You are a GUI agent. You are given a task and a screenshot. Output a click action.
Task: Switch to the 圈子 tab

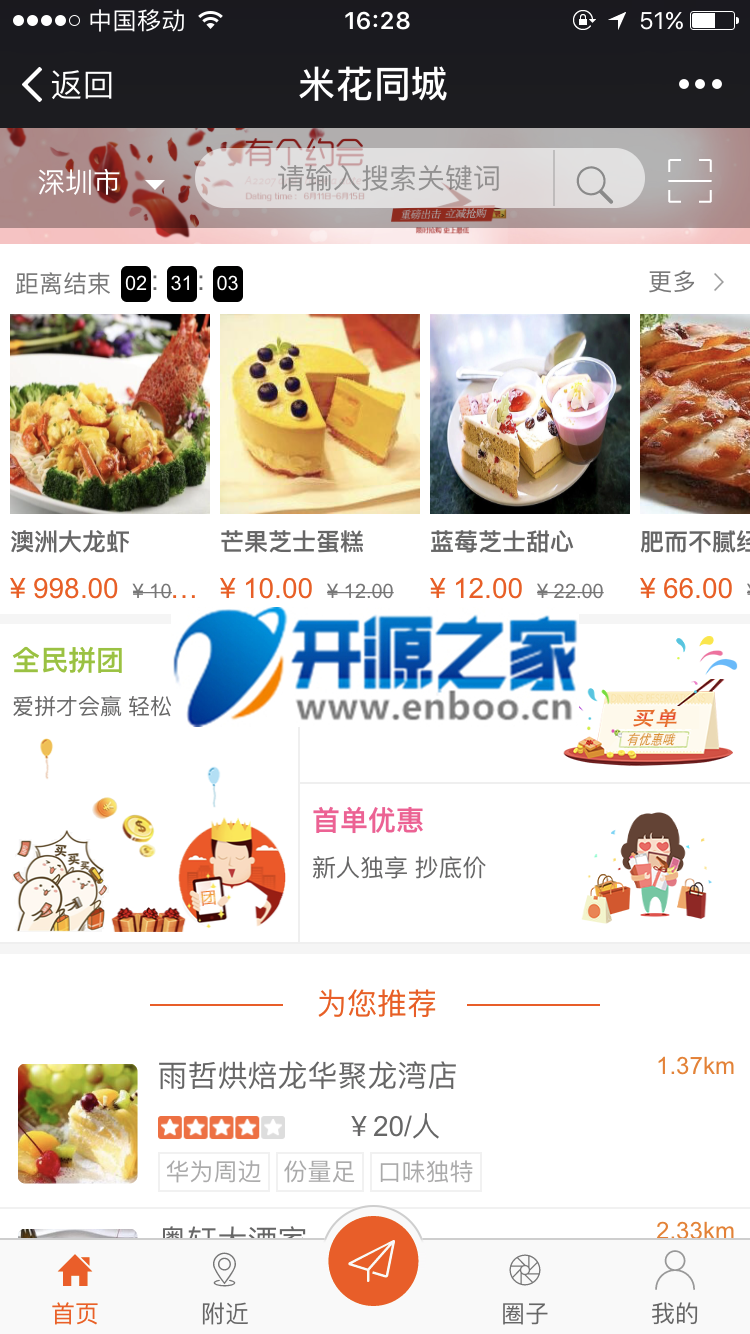pyautogui.click(x=525, y=1289)
